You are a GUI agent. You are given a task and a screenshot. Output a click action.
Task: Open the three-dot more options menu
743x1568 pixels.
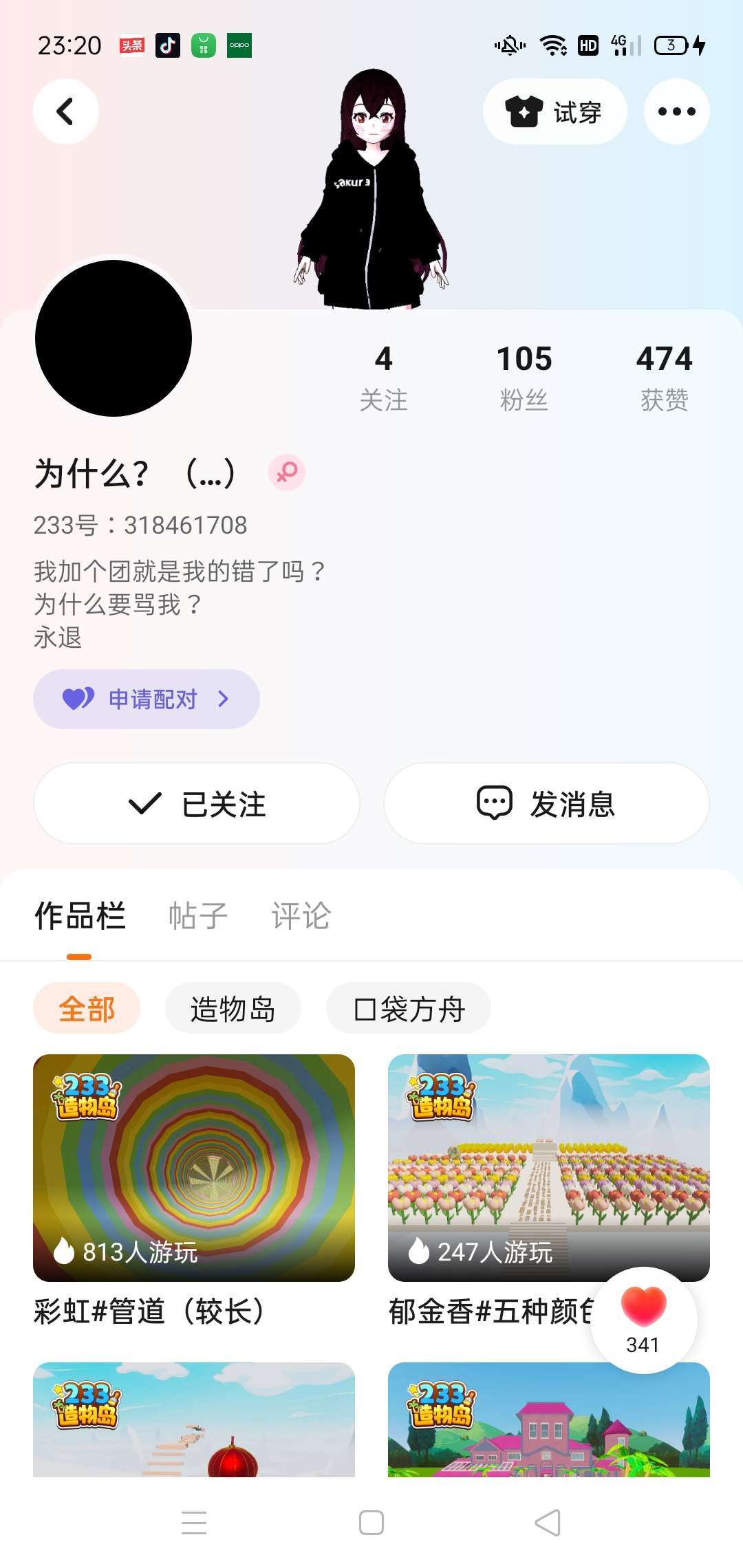(676, 111)
